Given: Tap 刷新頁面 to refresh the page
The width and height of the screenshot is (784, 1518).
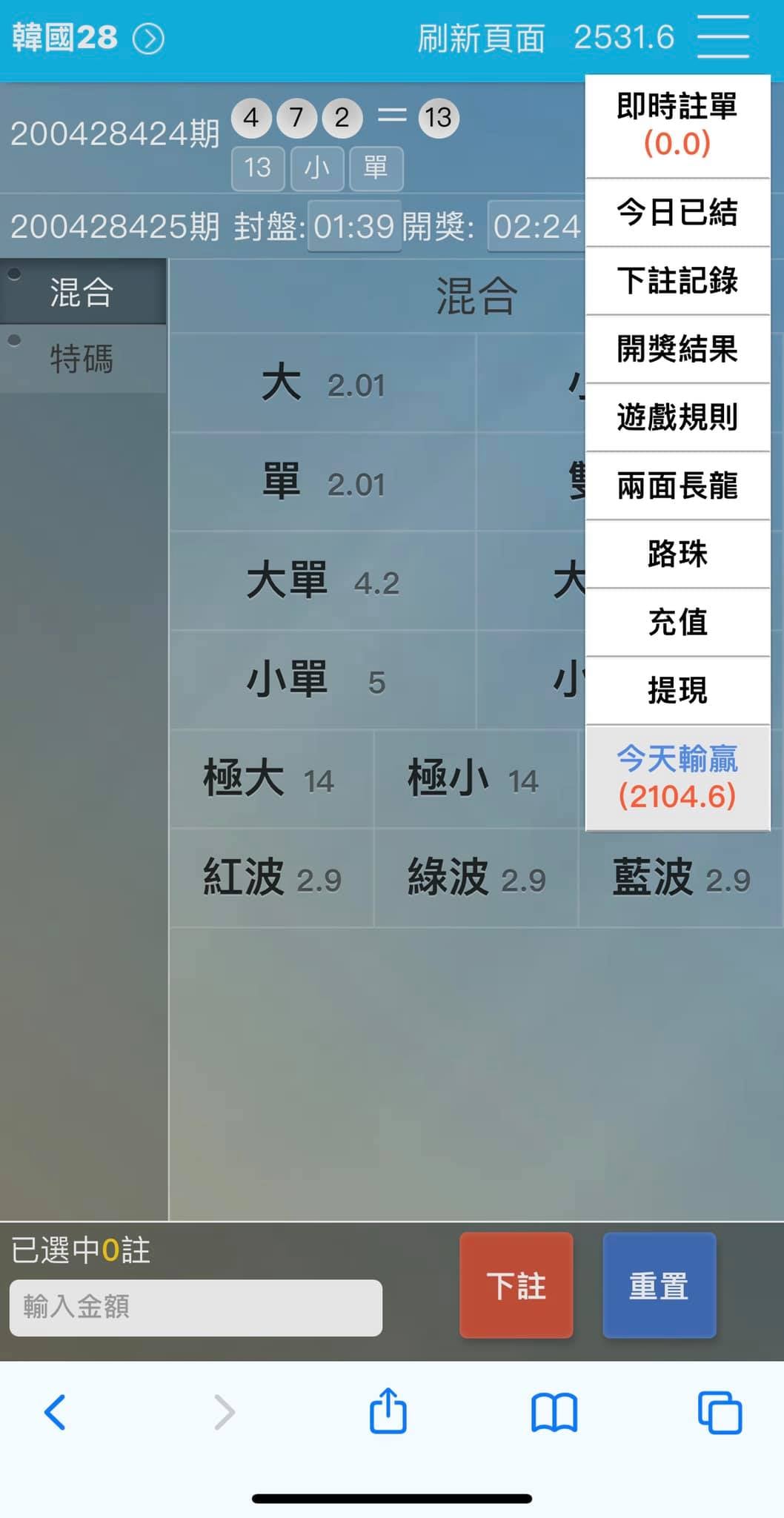Looking at the screenshot, I should [x=481, y=38].
